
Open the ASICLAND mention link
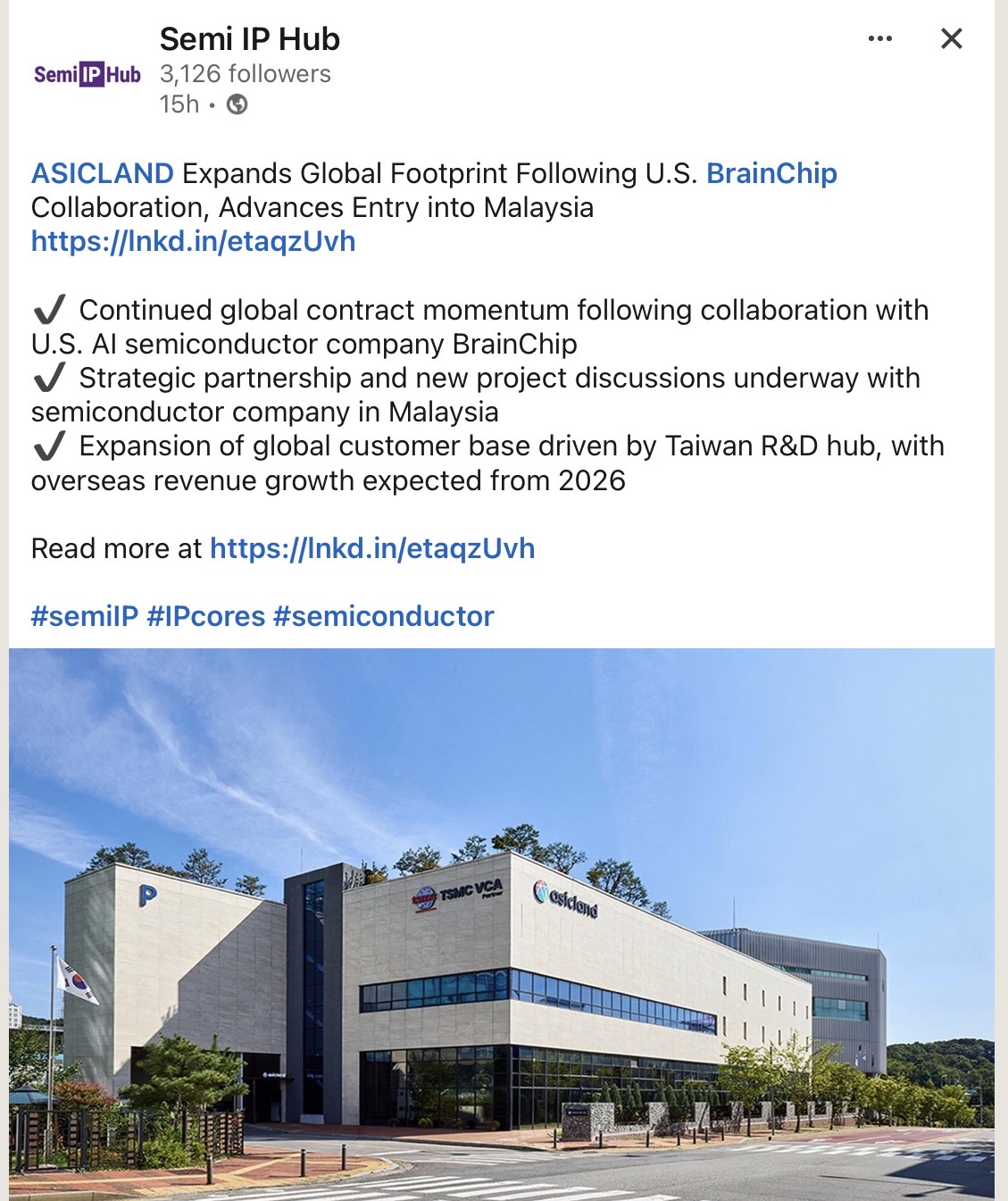point(103,173)
